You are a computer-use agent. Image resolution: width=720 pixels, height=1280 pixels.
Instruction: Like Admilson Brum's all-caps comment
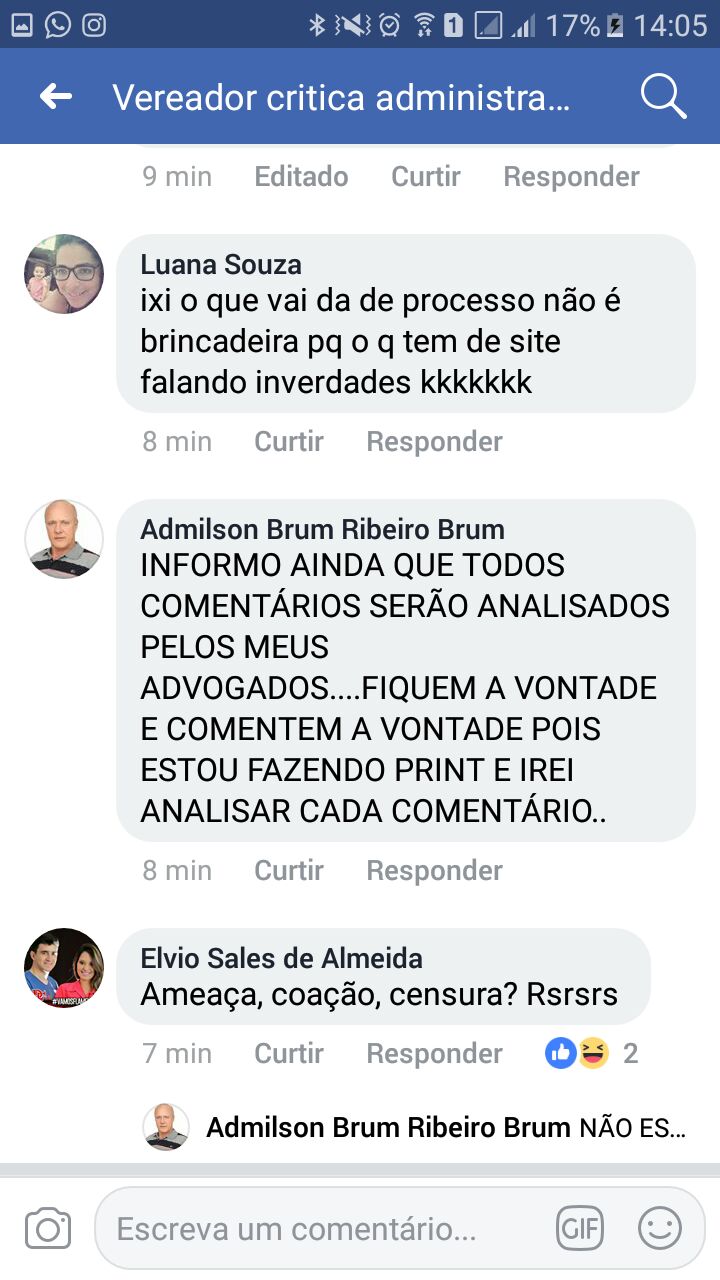tap(288, 870)
